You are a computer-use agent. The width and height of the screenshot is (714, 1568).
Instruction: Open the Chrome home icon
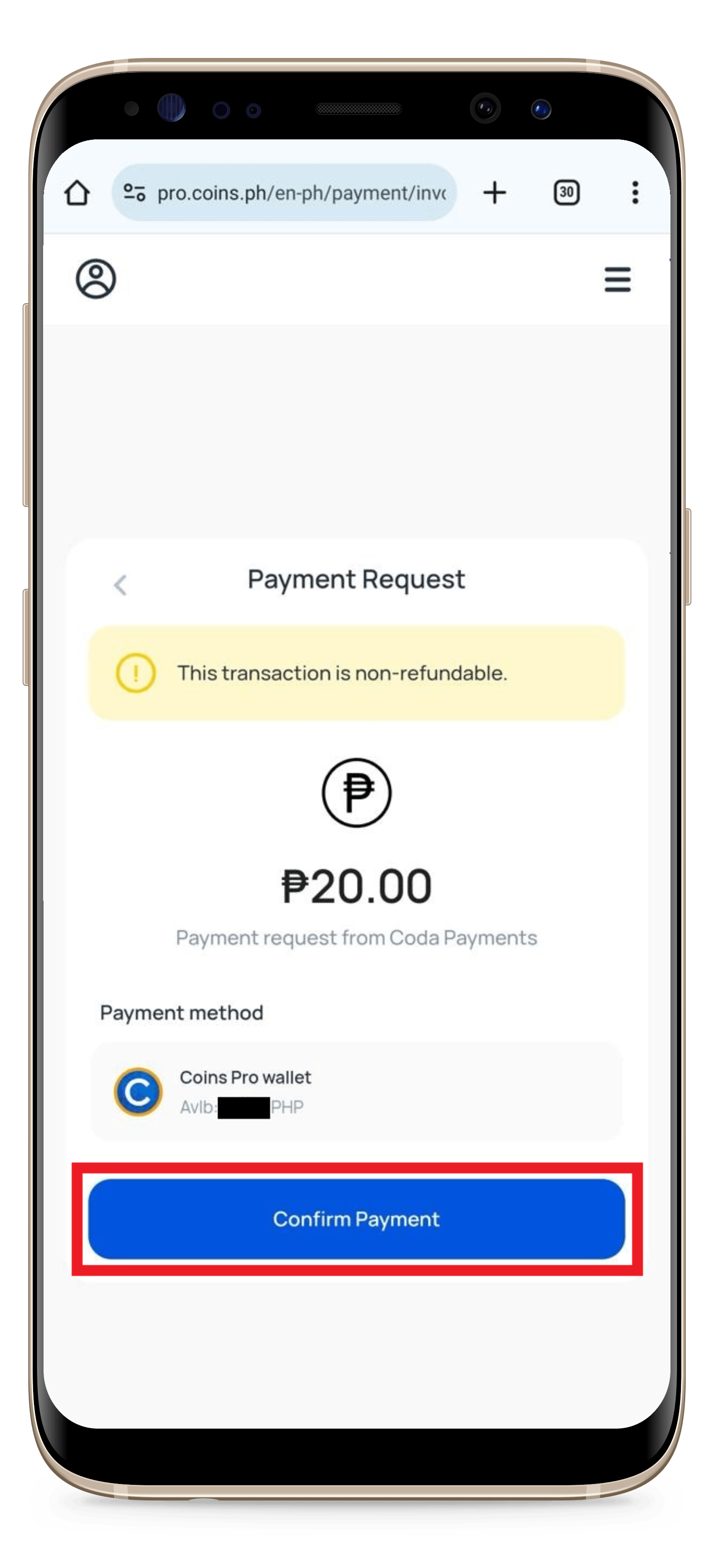click(x=77, y=193)
